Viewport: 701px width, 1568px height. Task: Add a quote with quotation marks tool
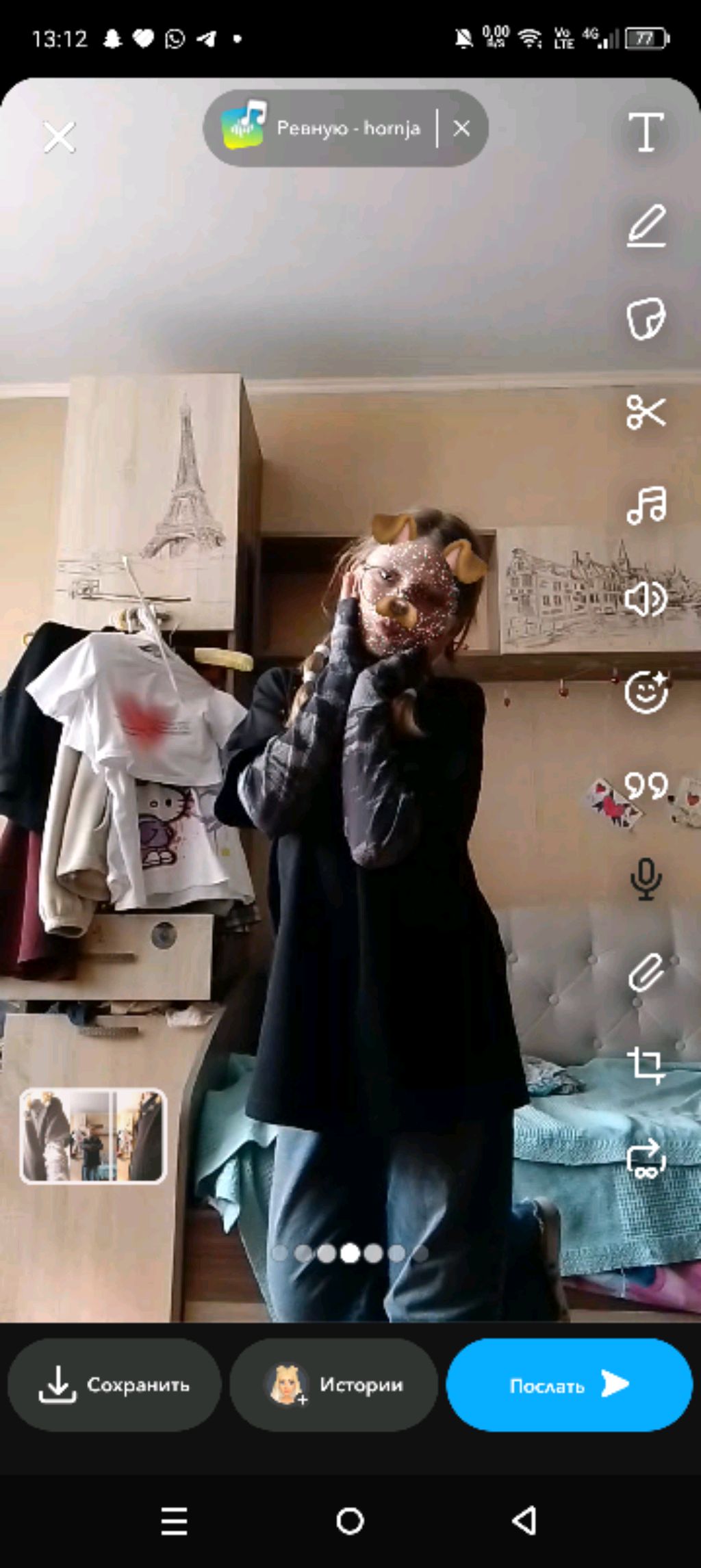tap(646, 785)
